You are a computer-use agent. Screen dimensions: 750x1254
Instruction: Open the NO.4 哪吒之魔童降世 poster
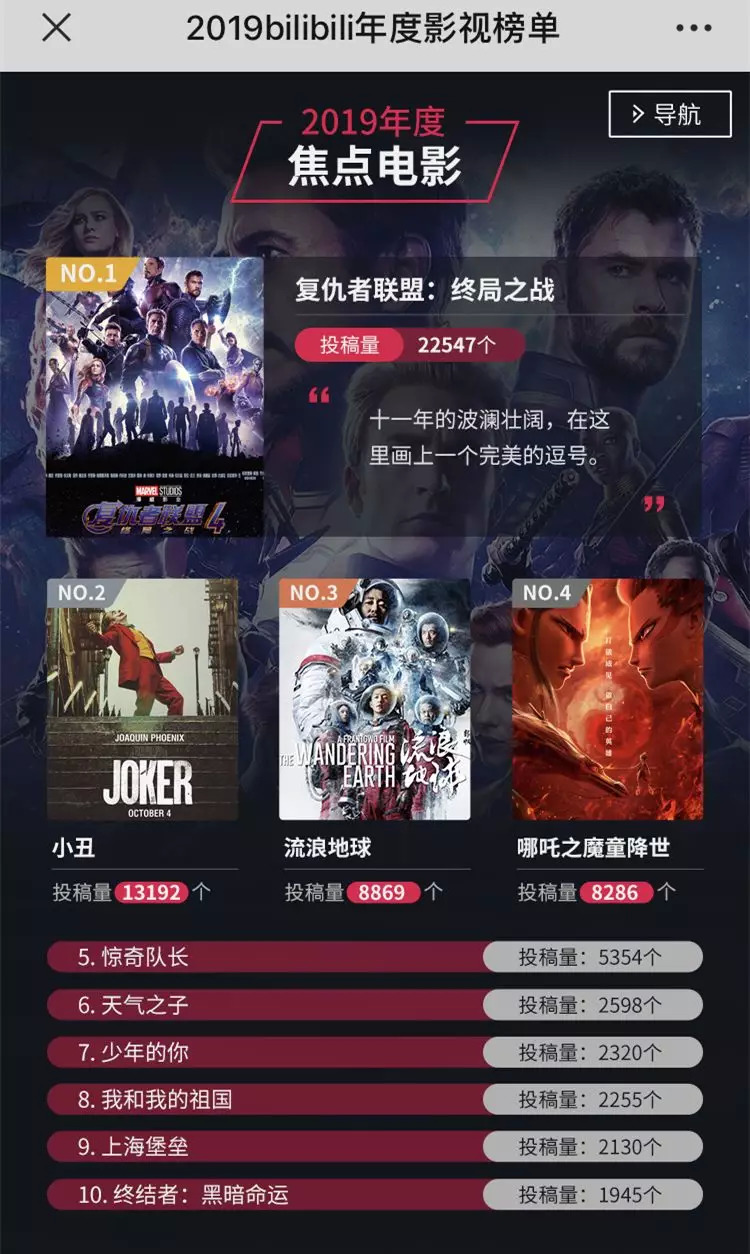pyautogui.click(x=608, y=699)
